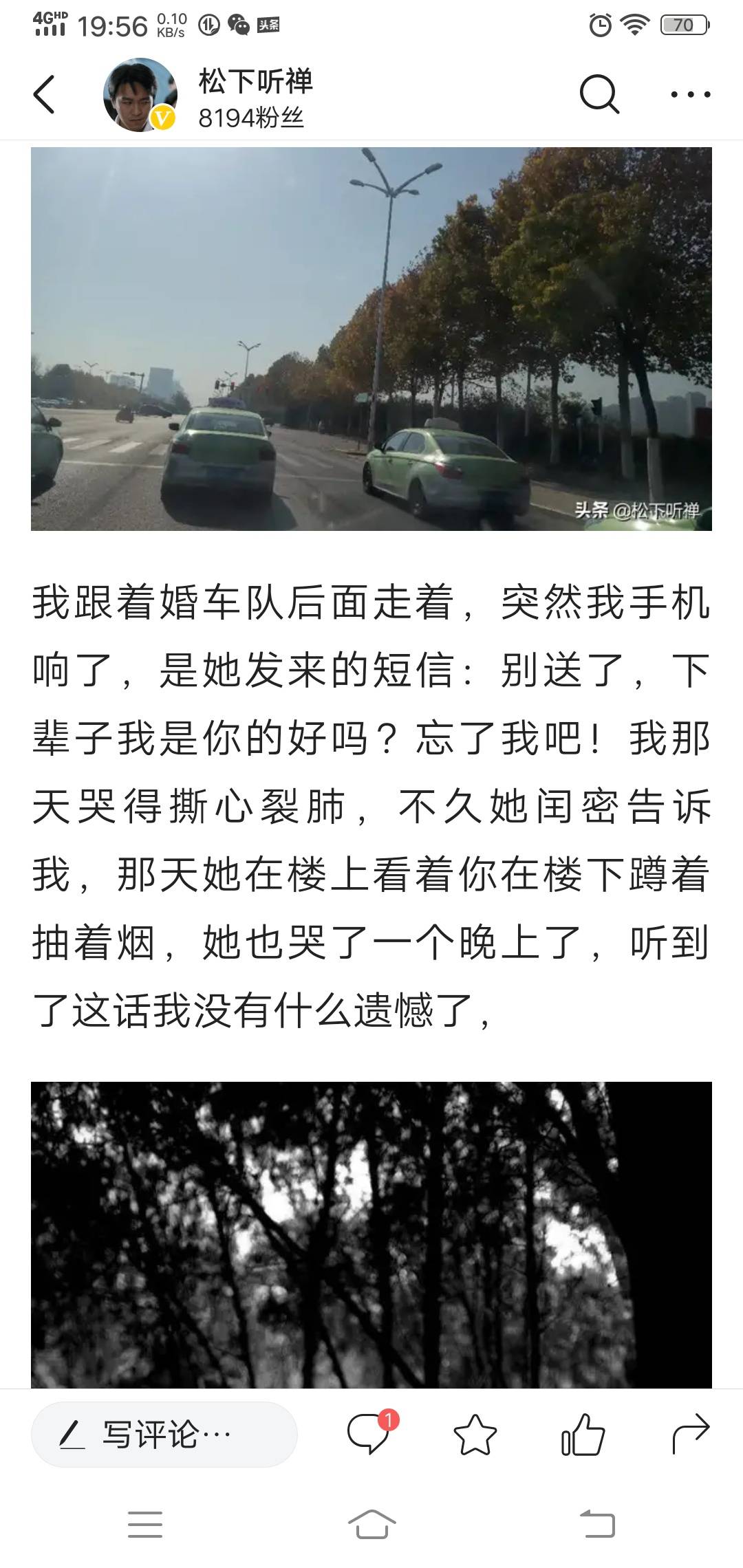
Task: Open the search icon in the header
Action: click(599, 94)
